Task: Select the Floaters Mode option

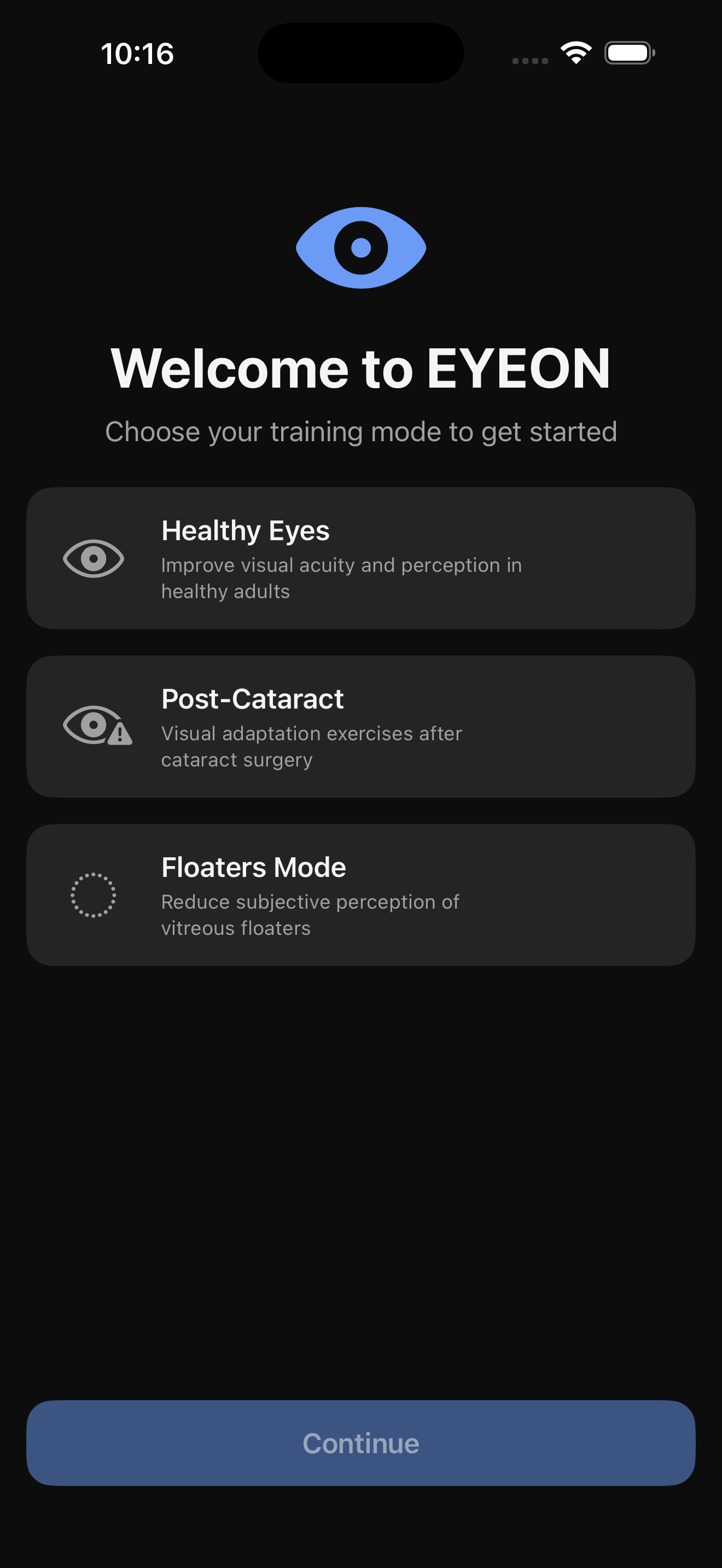Action: 360,895
